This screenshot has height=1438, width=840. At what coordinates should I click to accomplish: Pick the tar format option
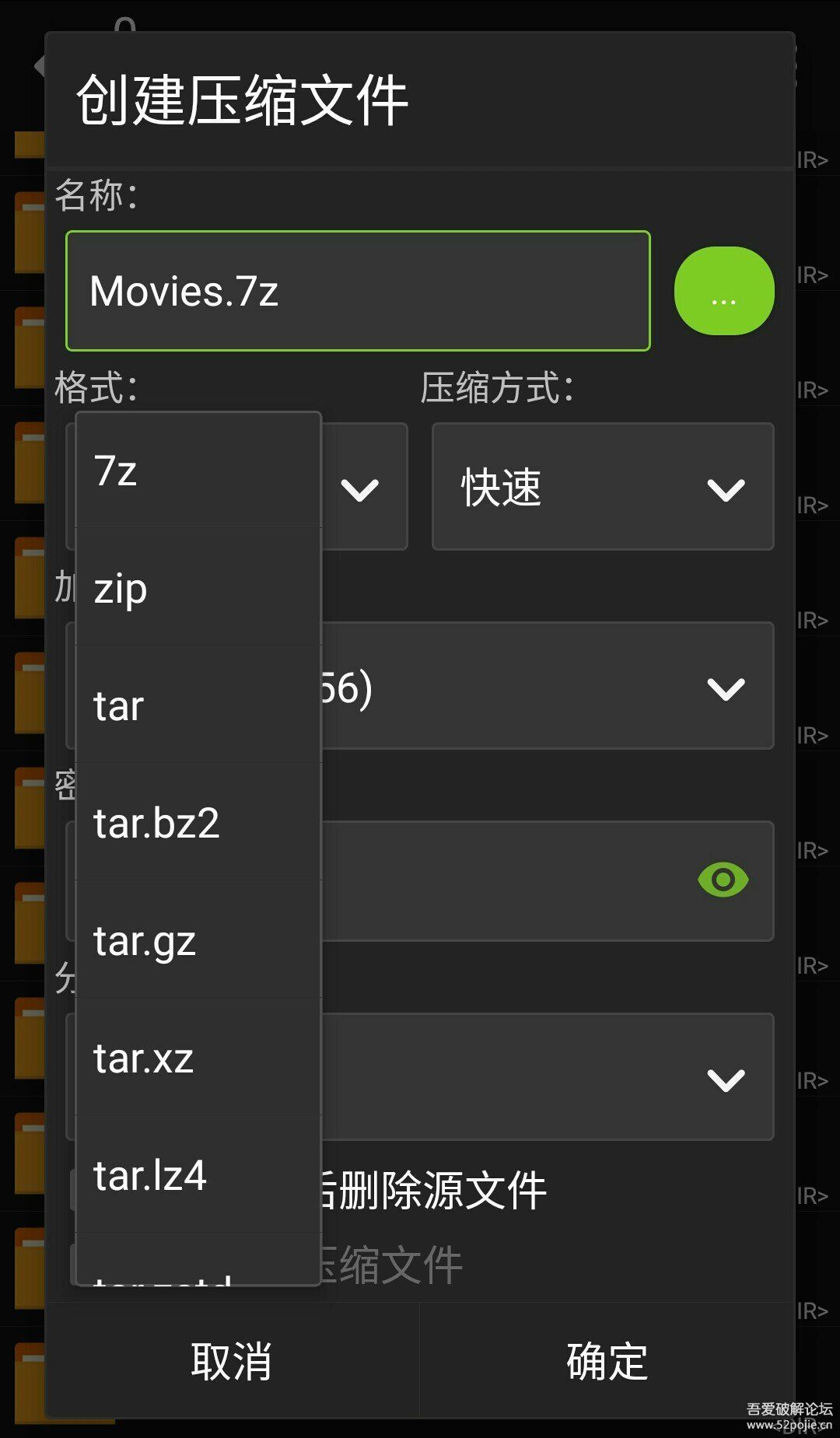[198, 705]
